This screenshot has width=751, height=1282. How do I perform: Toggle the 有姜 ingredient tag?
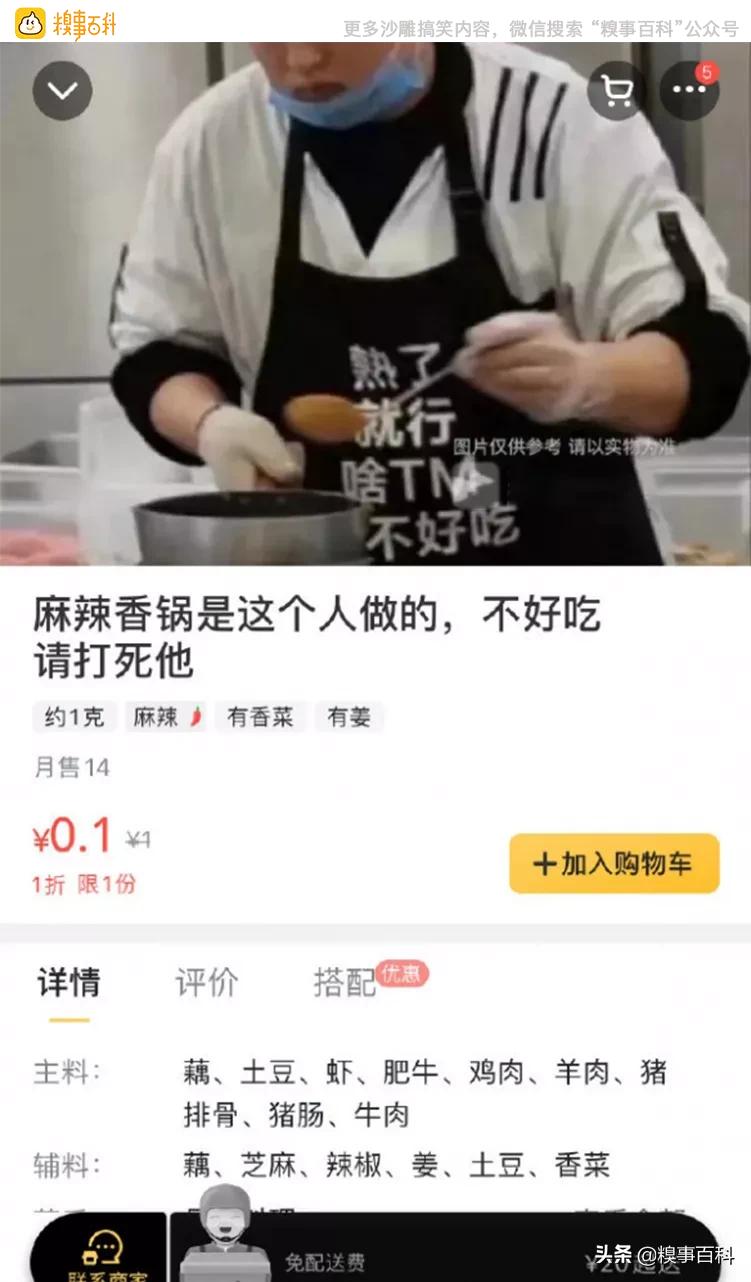pos(349,717)
